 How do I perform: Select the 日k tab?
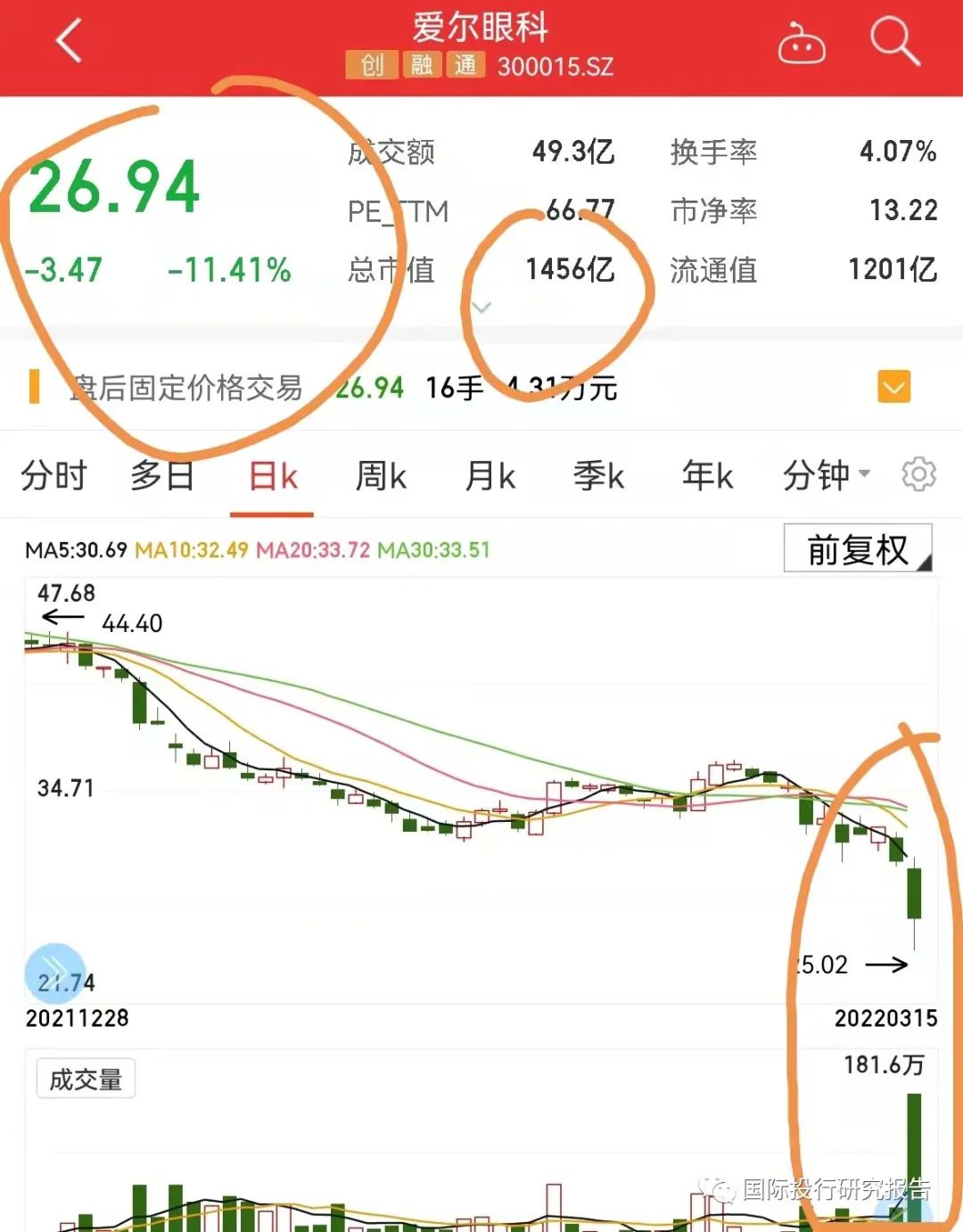(273, 476)
